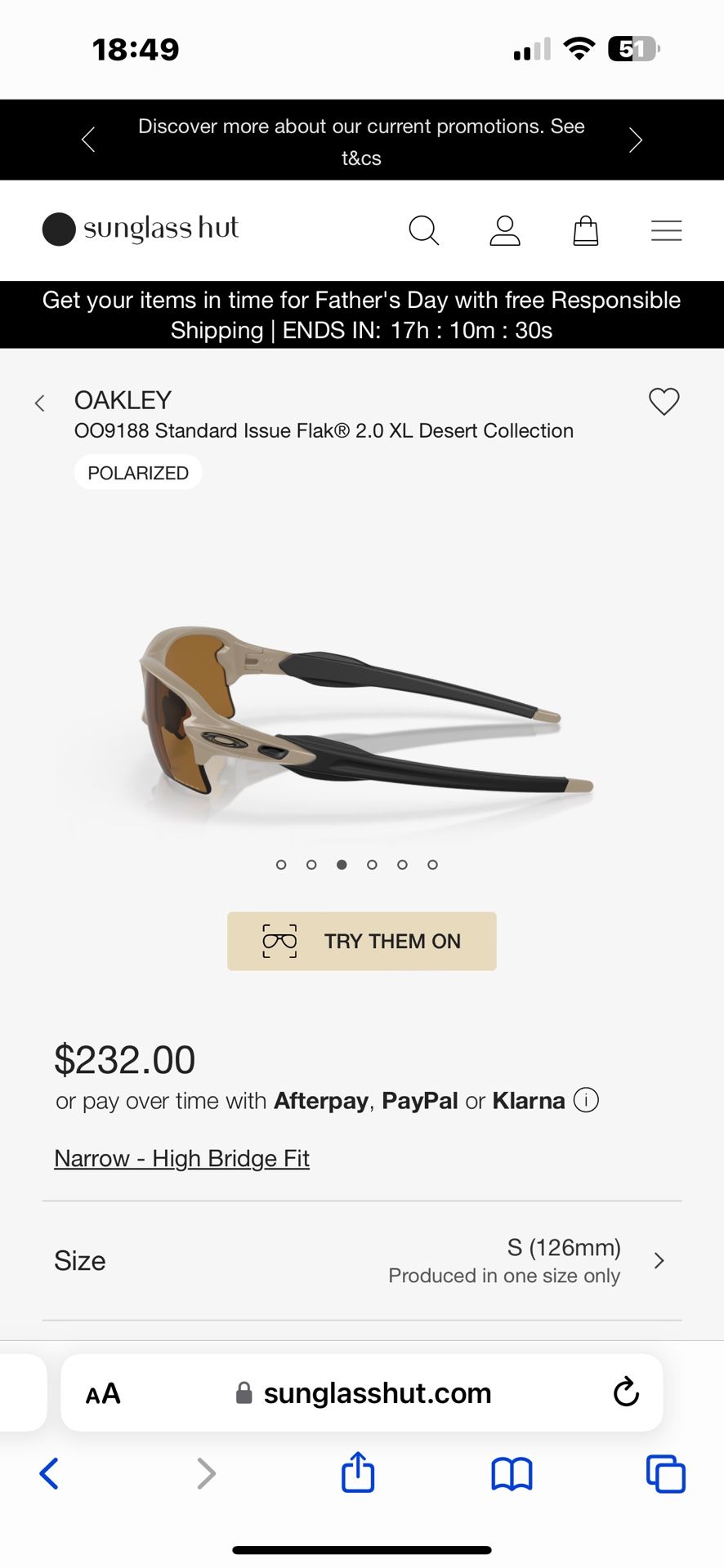Image resolution: width=724 pixels, height=1568 pixels.
Task: Go to the Sunglass Hut homepage logo
Action: pyautogui.click(x=141, y=229)
